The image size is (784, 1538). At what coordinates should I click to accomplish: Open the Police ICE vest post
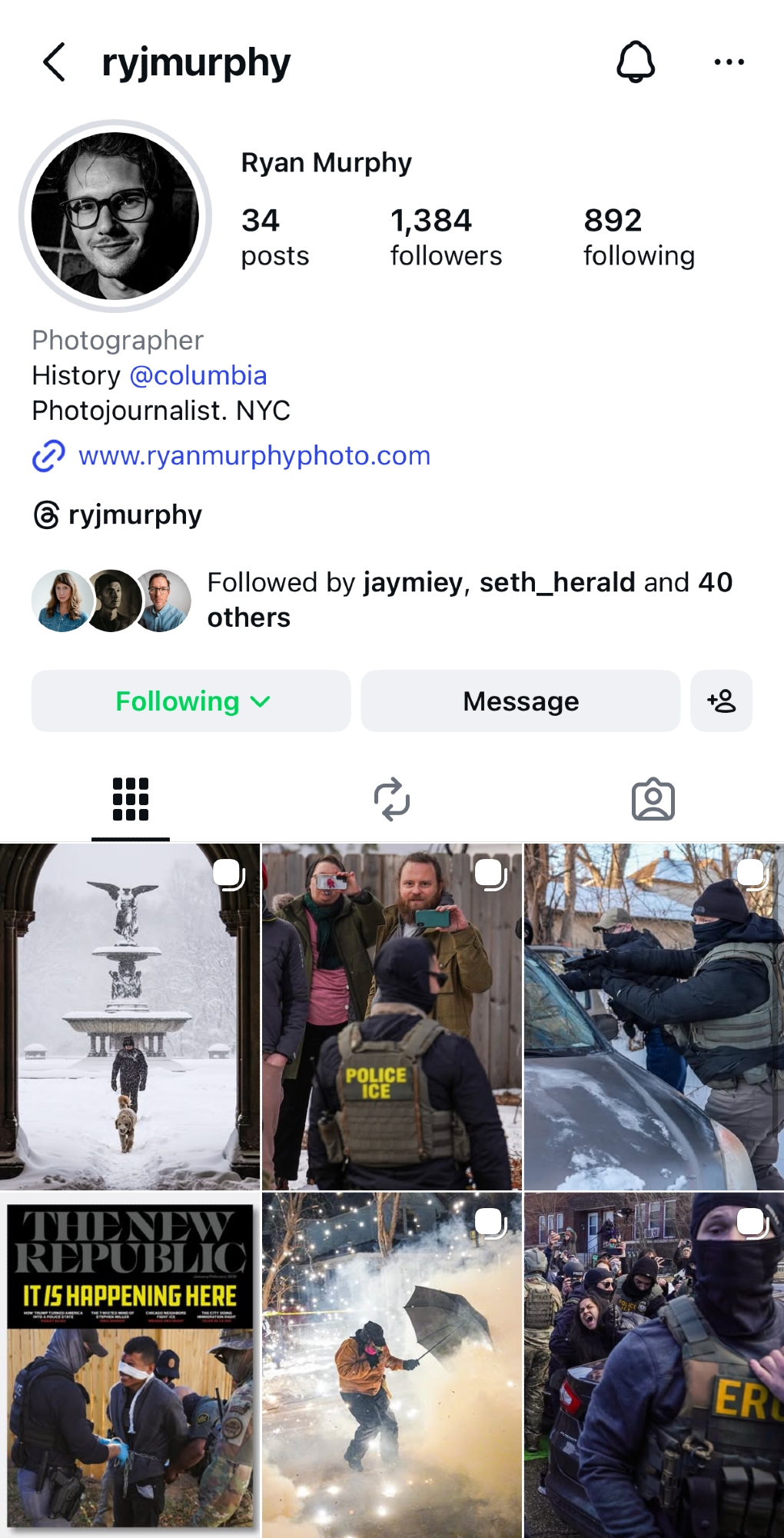pyautogui.click(x=392, y=1017)
